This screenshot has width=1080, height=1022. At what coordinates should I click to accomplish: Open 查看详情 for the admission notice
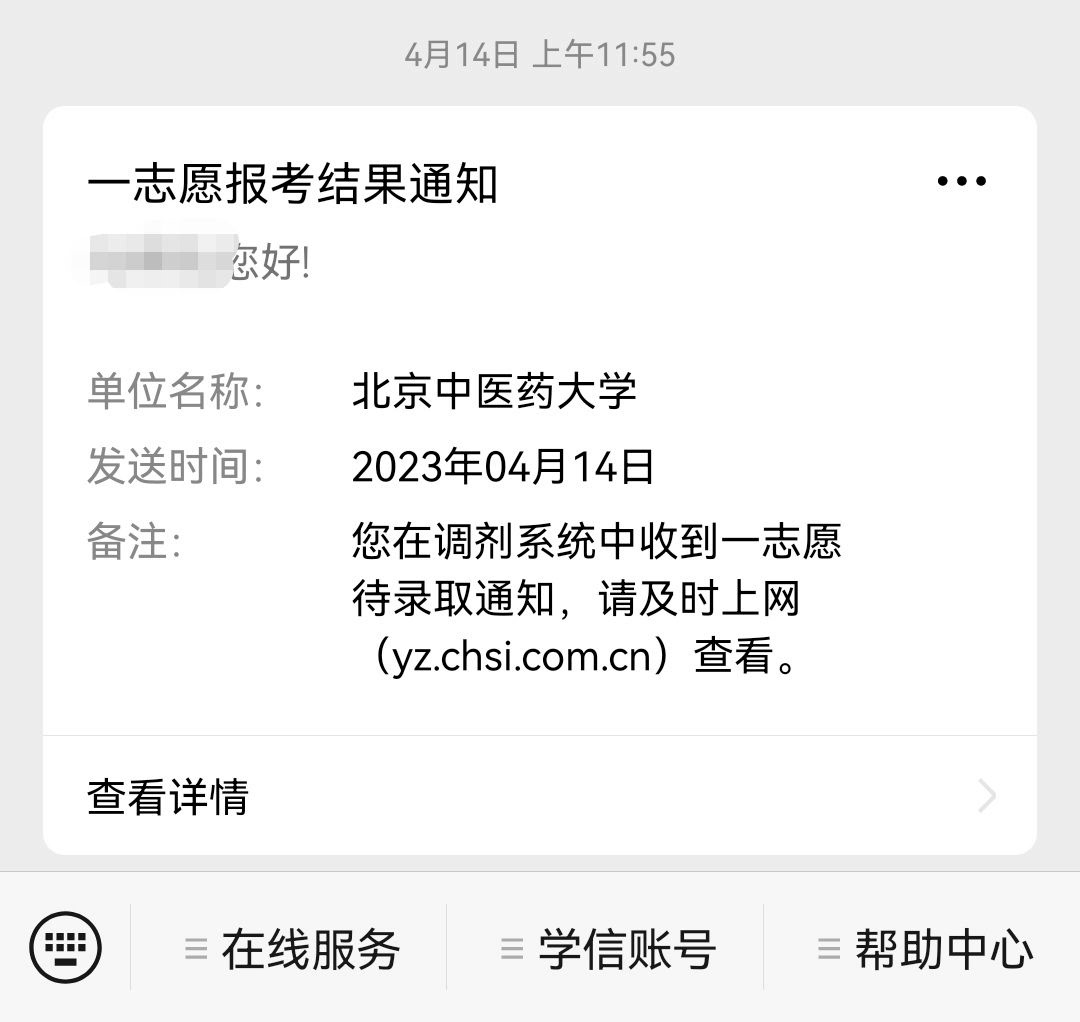(540, 796)
